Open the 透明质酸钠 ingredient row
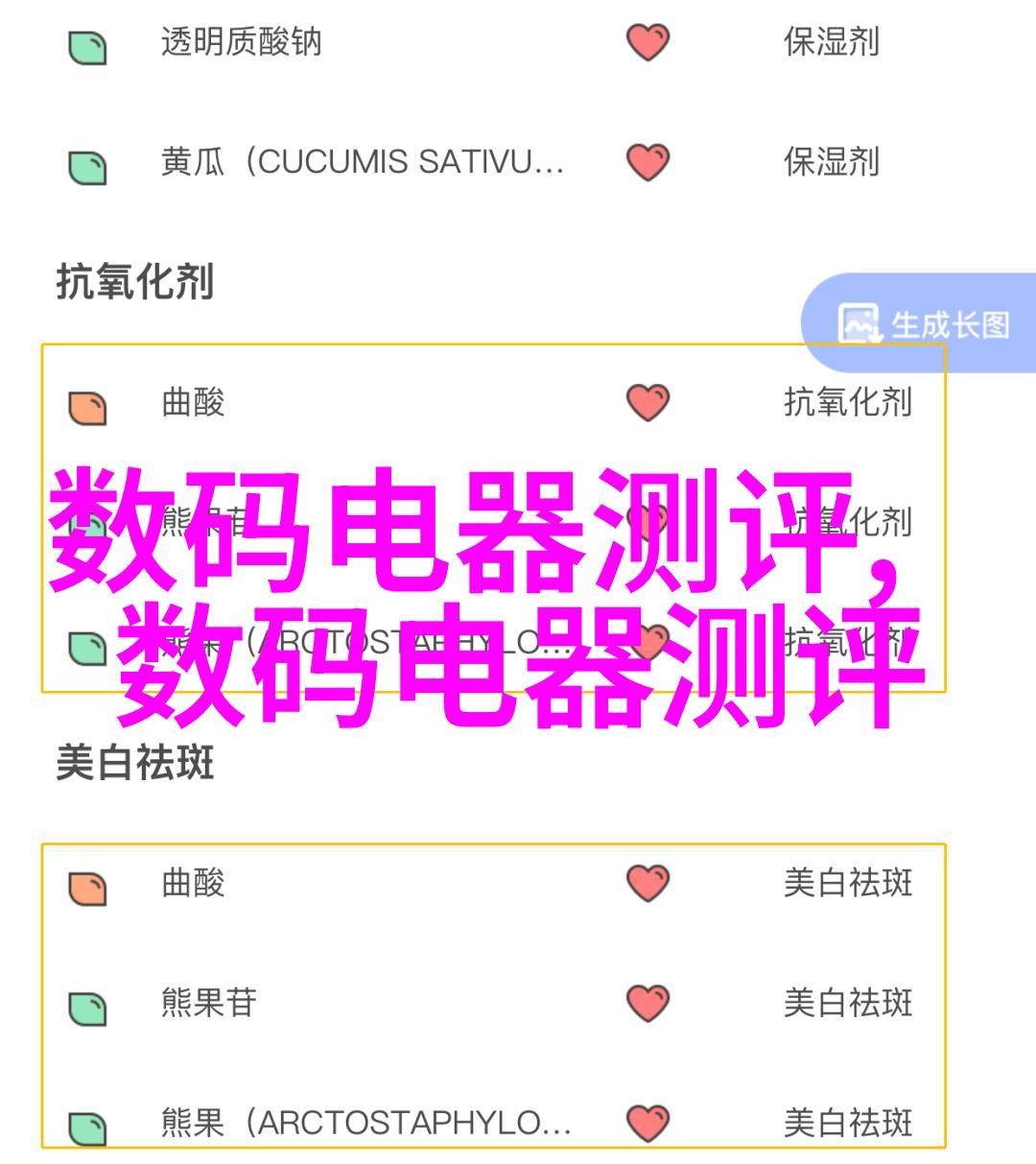 click(242, 43)
